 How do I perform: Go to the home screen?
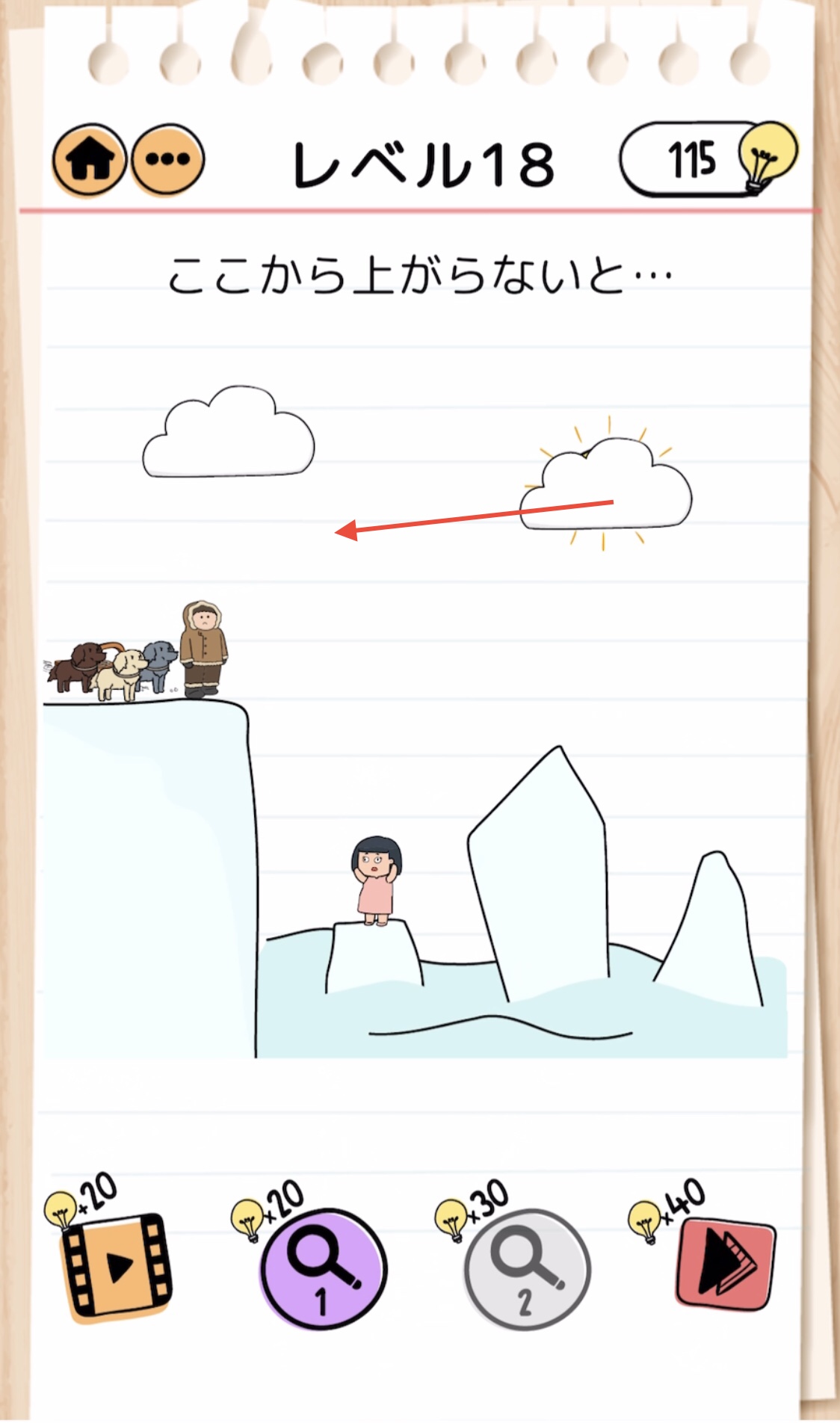click(90, 160)
